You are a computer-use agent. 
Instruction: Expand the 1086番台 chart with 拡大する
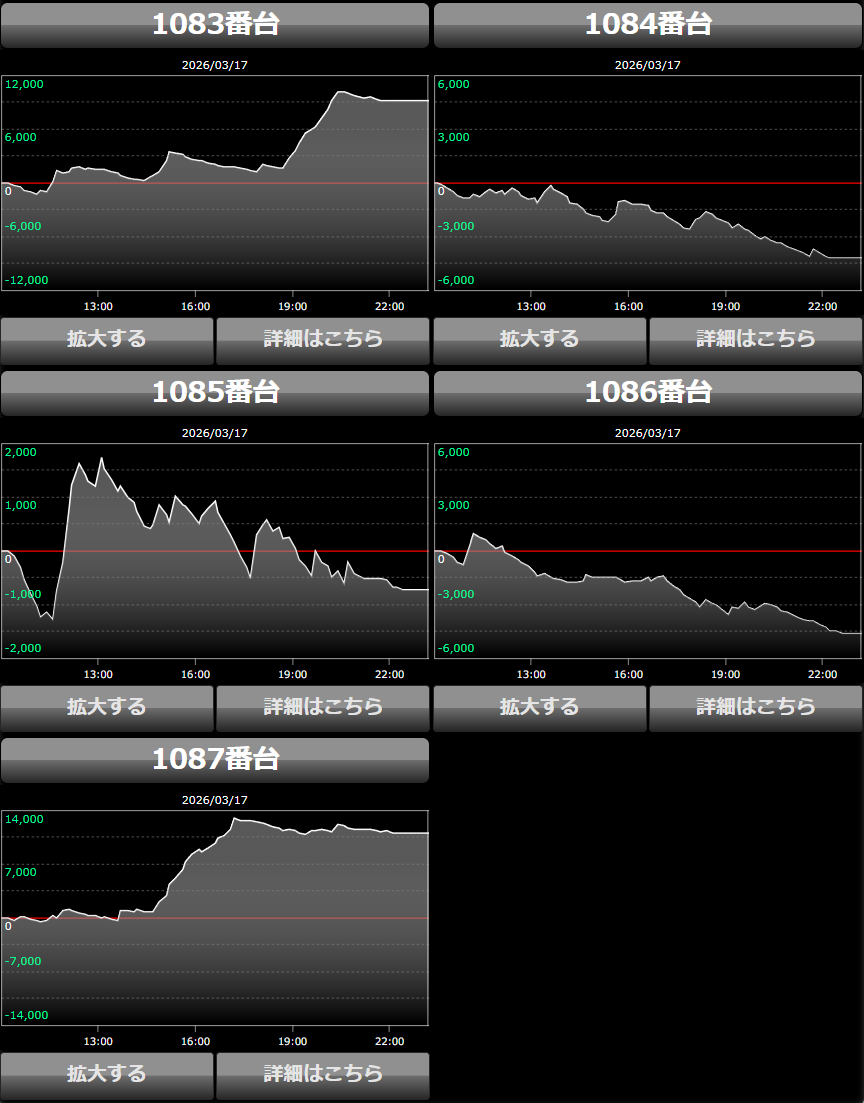540,708
